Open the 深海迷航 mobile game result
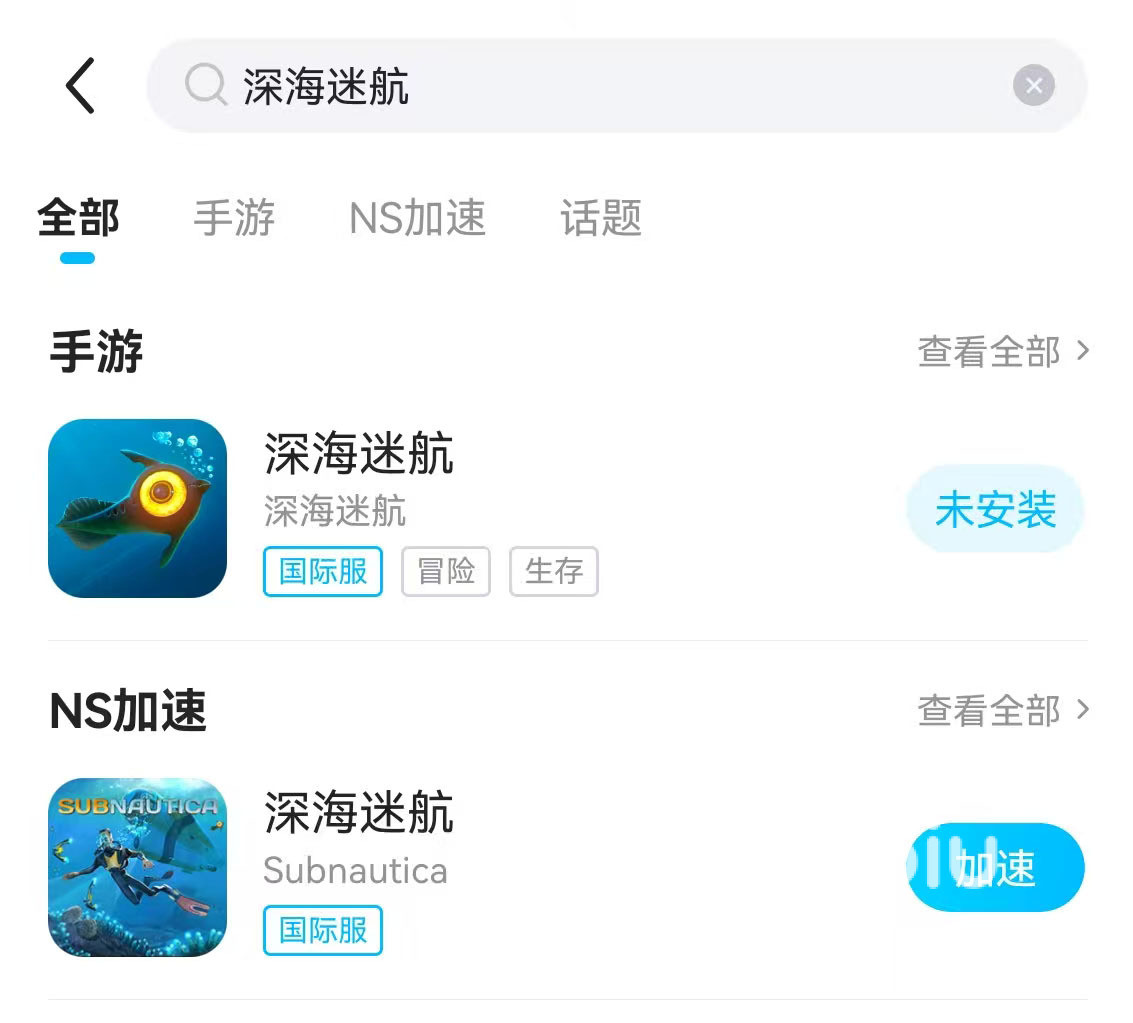 point(358,455)
